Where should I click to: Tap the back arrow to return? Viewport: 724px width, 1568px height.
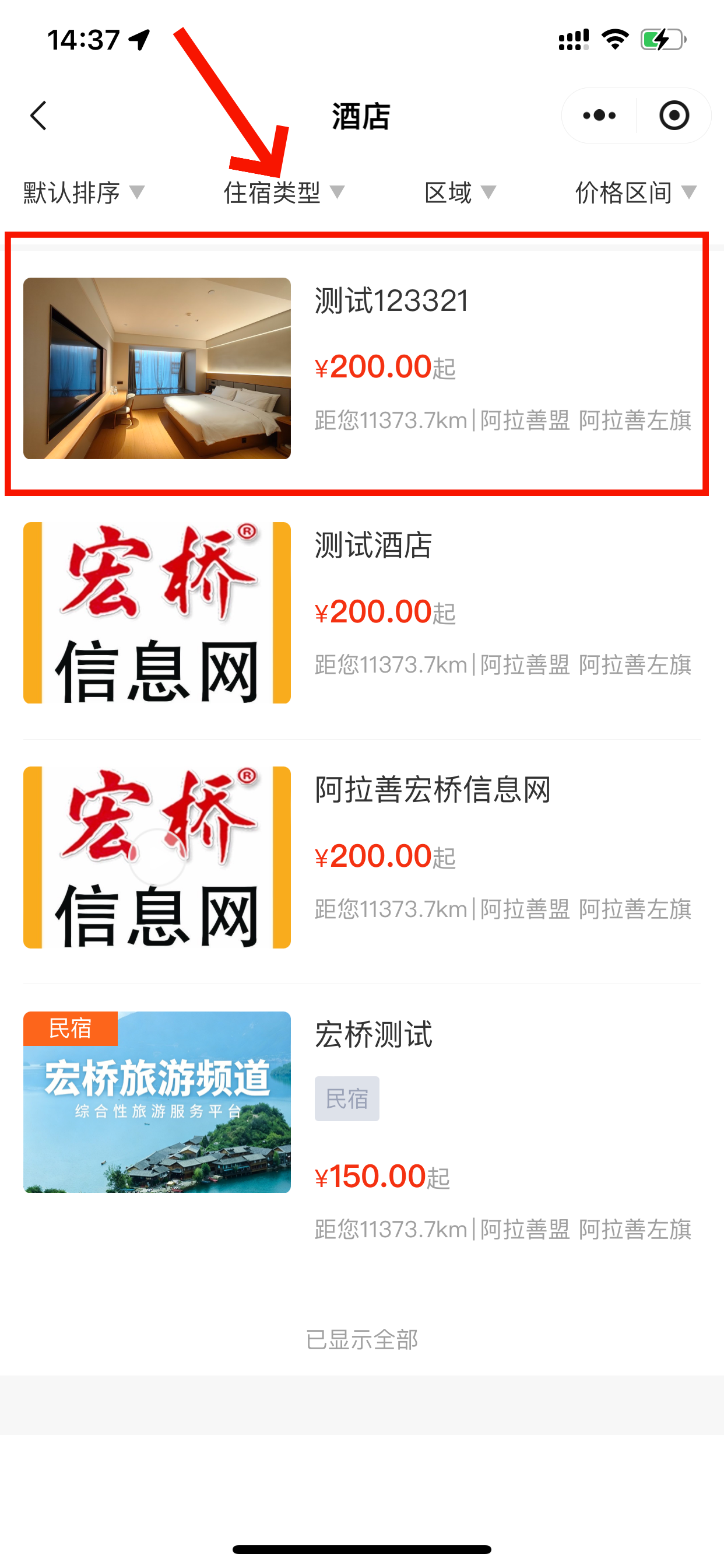38,114
